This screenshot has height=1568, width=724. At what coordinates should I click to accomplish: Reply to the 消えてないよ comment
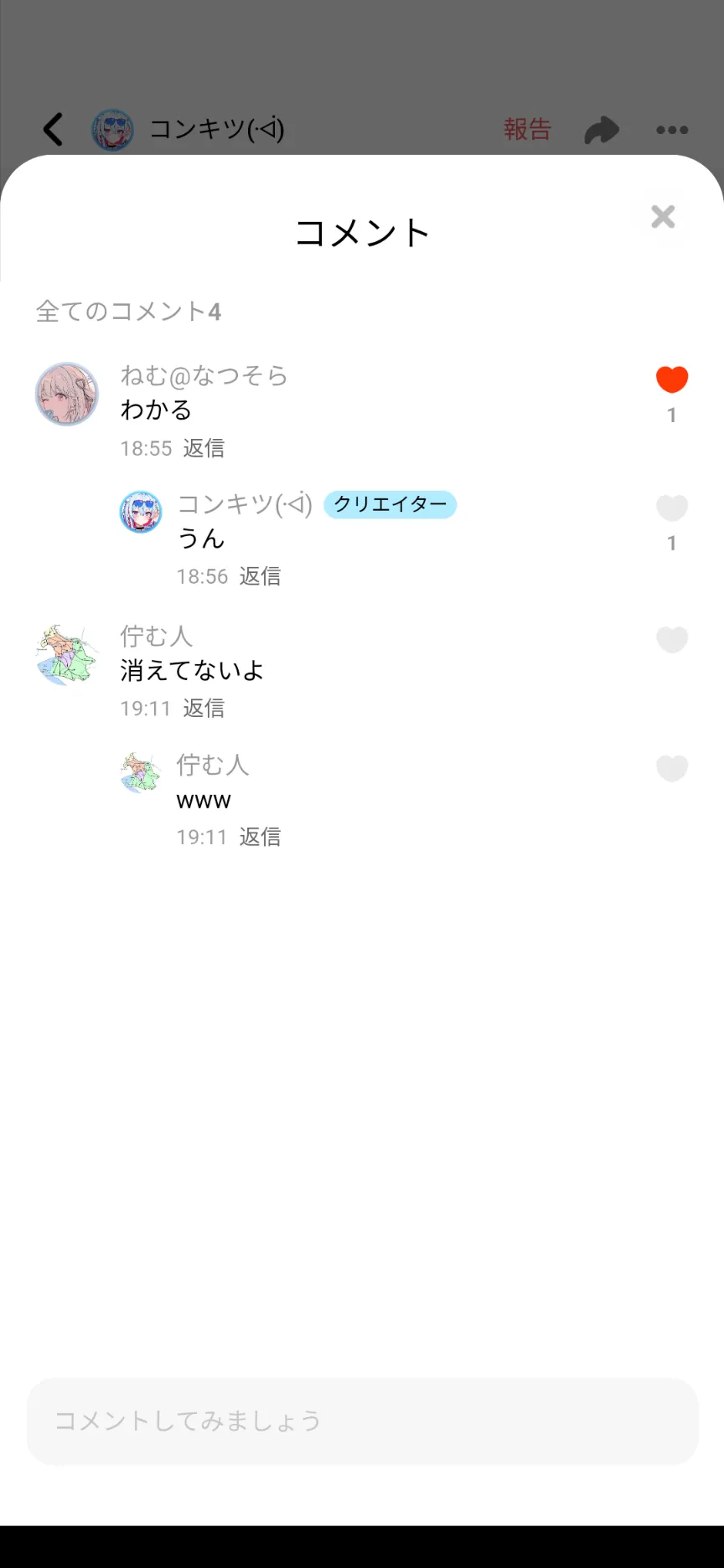204,709
